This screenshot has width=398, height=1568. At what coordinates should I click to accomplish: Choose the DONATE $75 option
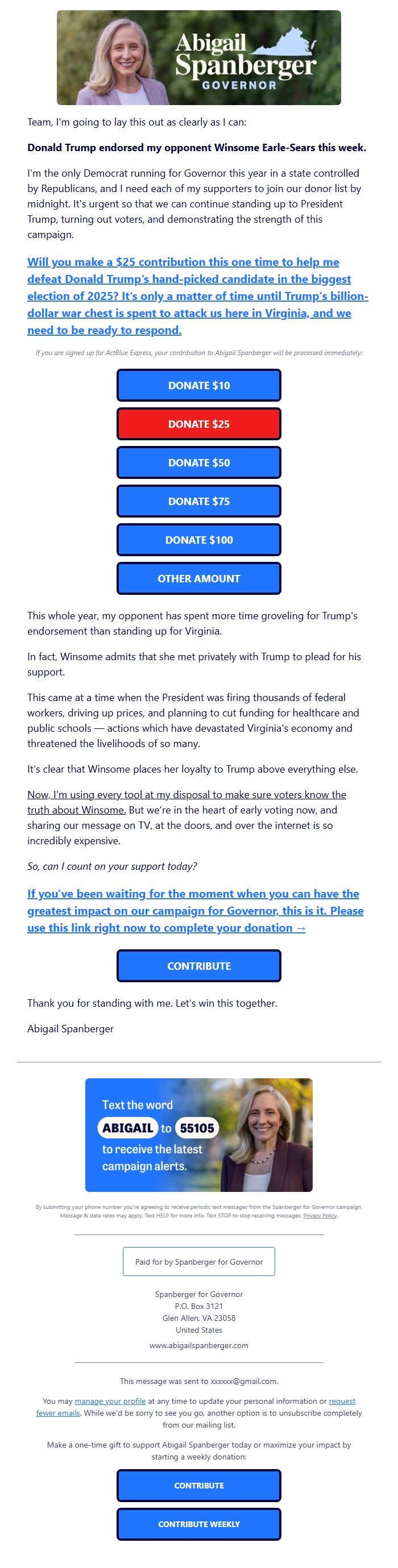(x=198, y=501)
